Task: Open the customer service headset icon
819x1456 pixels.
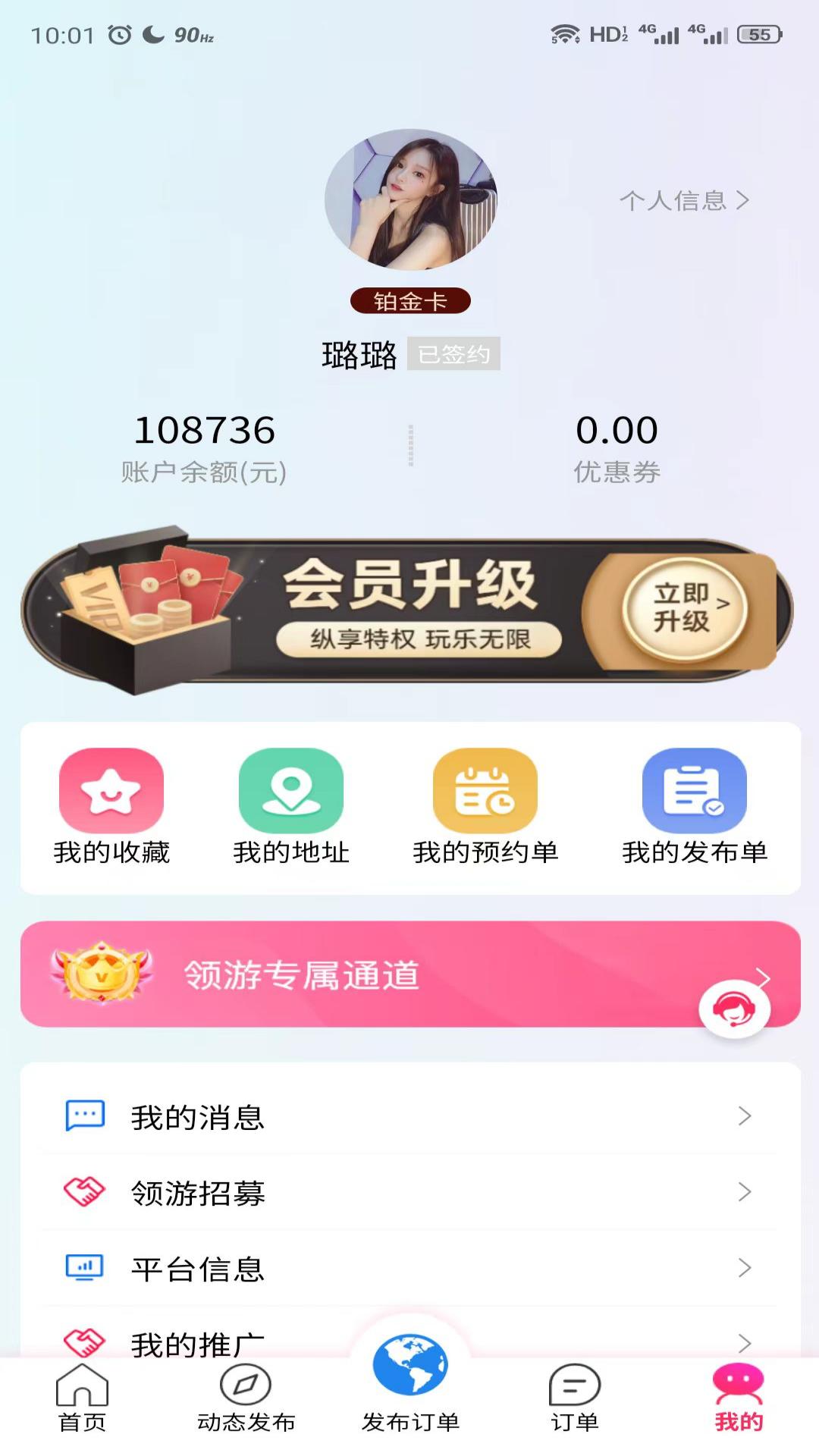Action: point(734,1009)
